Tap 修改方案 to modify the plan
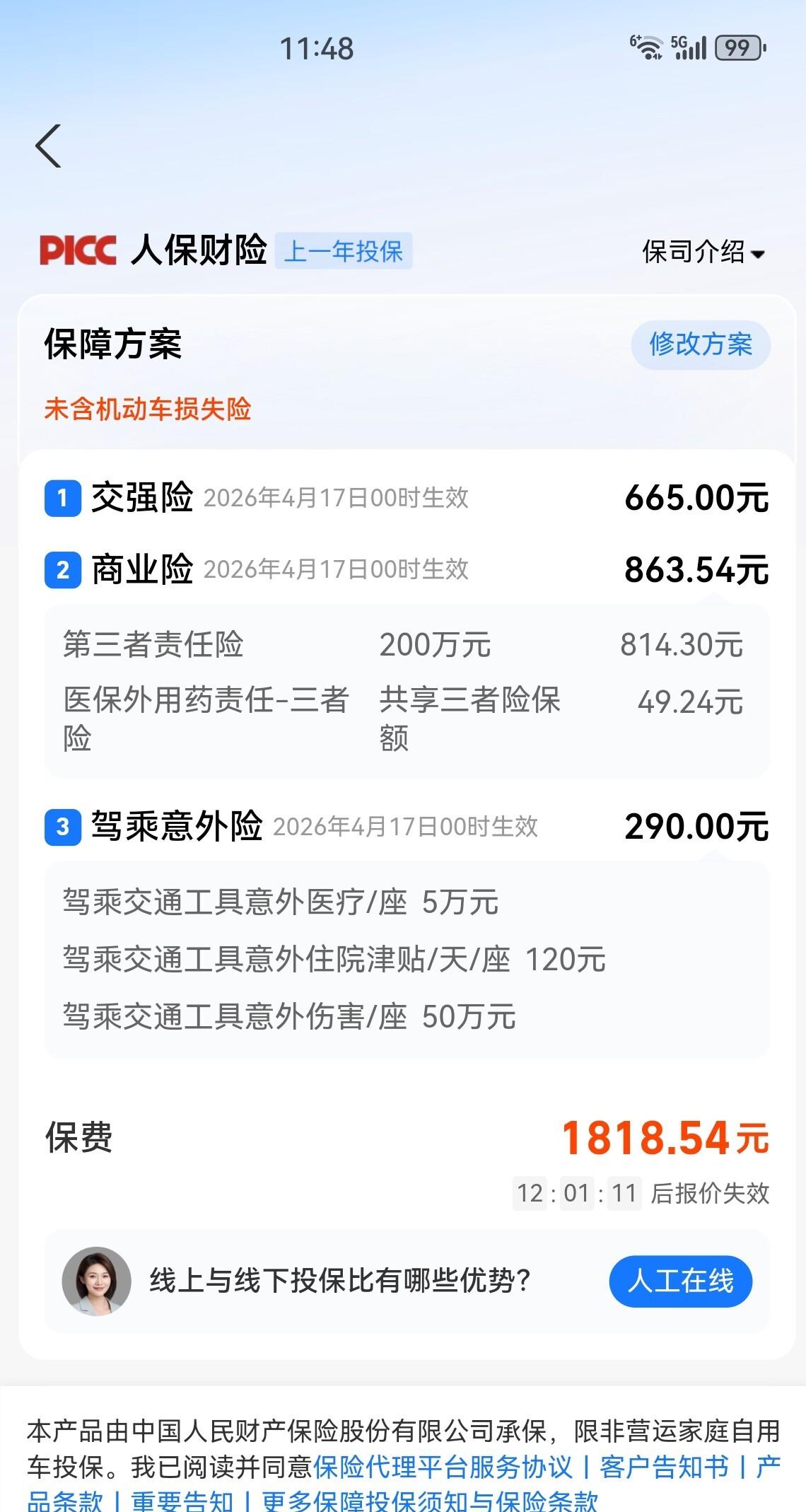 (700, 344)
